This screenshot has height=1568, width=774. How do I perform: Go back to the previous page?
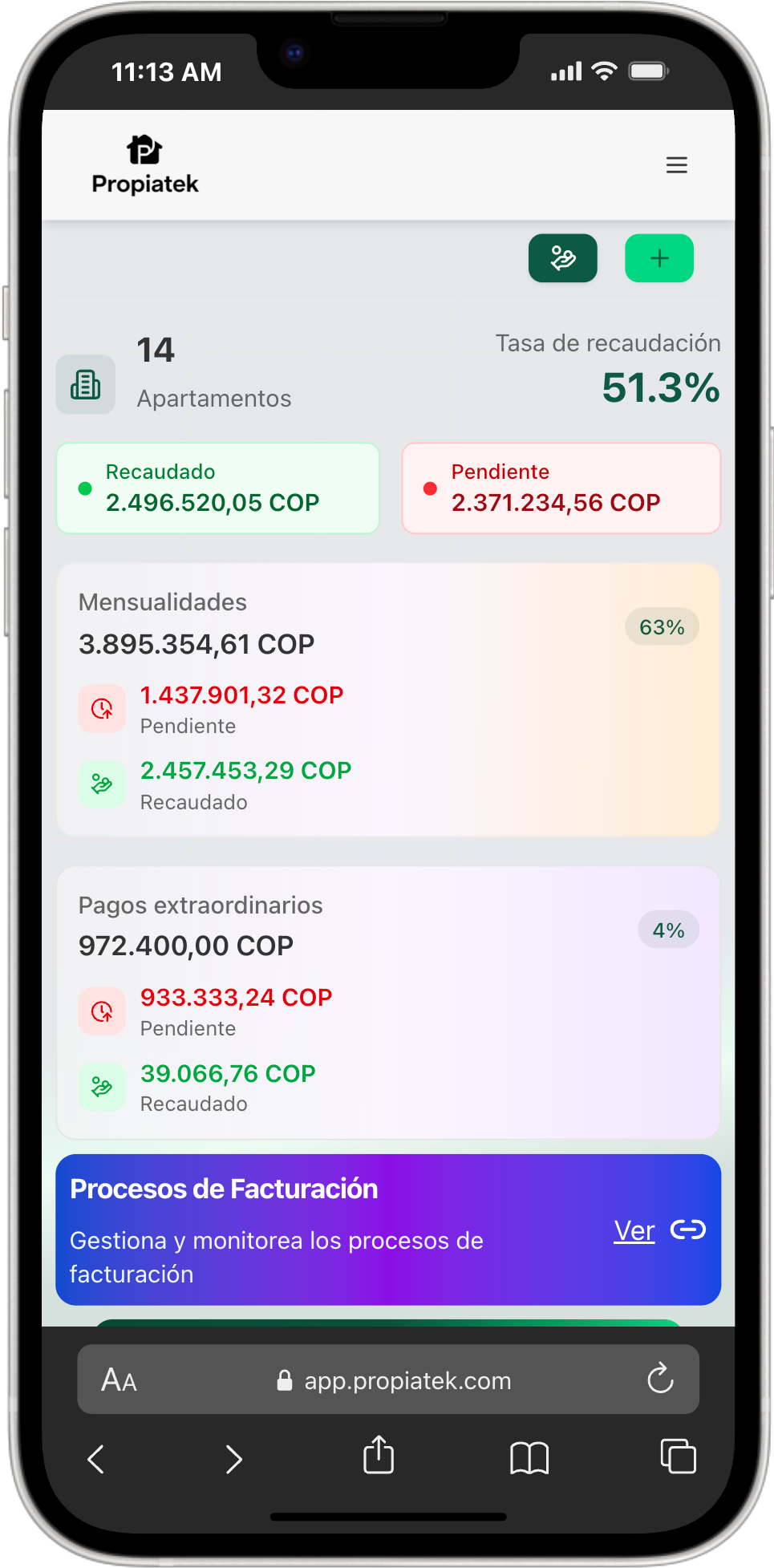click(x=96, y=1458)
